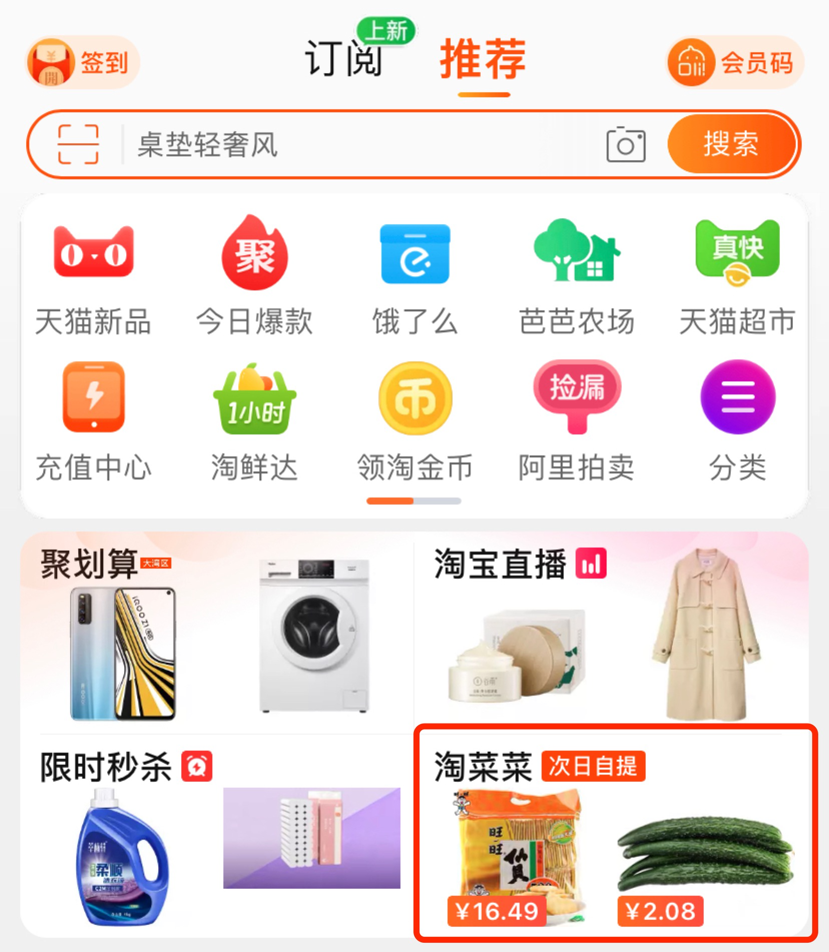Open the scan icon in search bar

click(x=78, y=145)
